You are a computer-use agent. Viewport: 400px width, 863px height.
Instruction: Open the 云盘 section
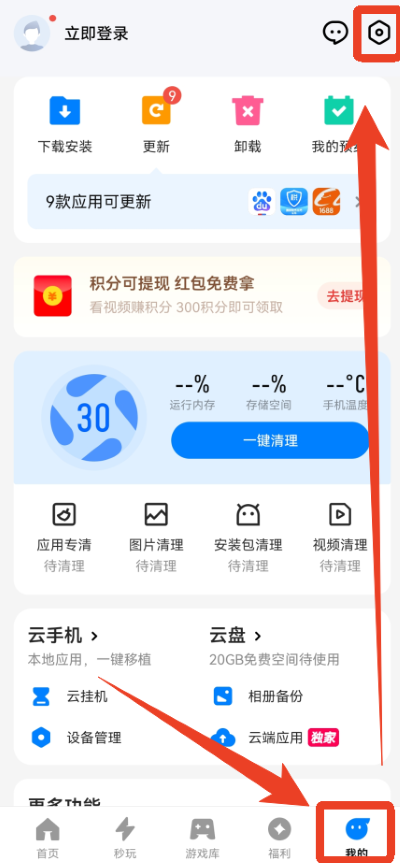coord(235,636)
